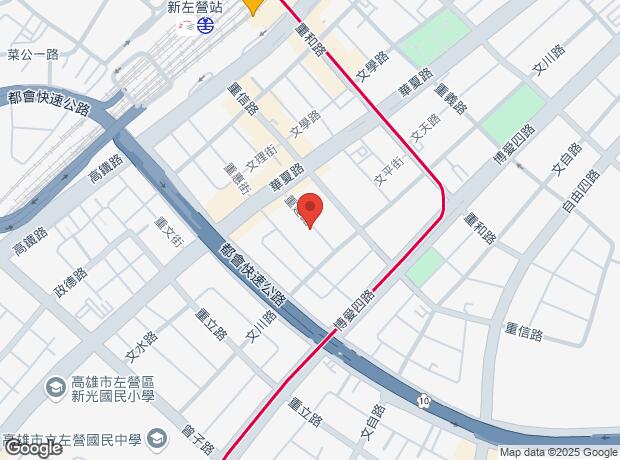The width and height of the screenshot is (620, 460).
Task: Tap the red location marker pin
Action: pyautogui.click(x=311, y=210)
